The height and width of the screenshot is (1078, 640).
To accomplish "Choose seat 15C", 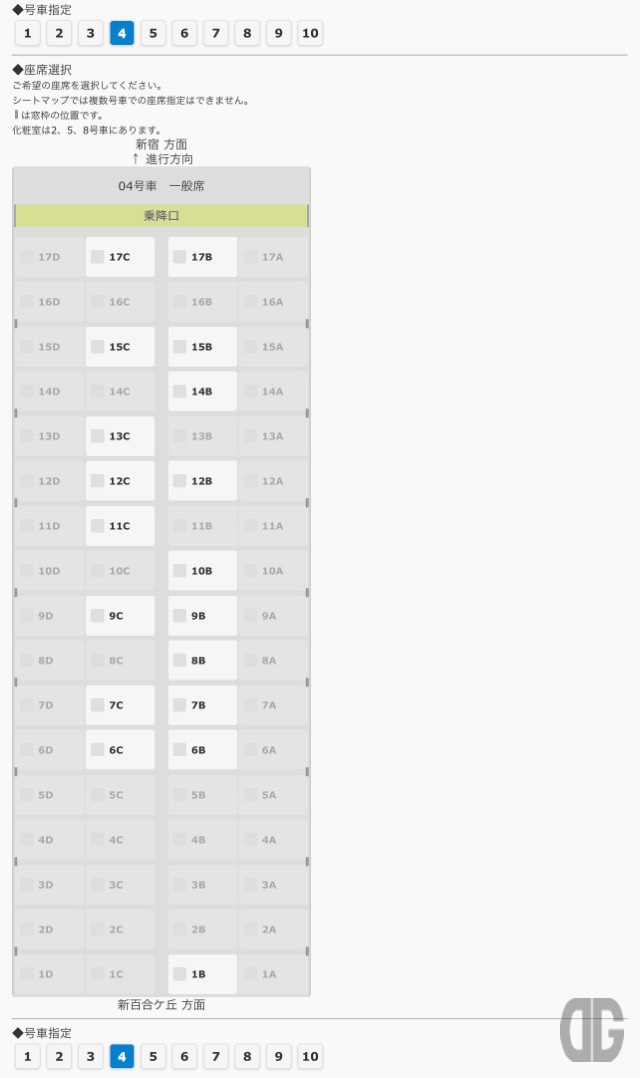I will click(x=120, y=346).
